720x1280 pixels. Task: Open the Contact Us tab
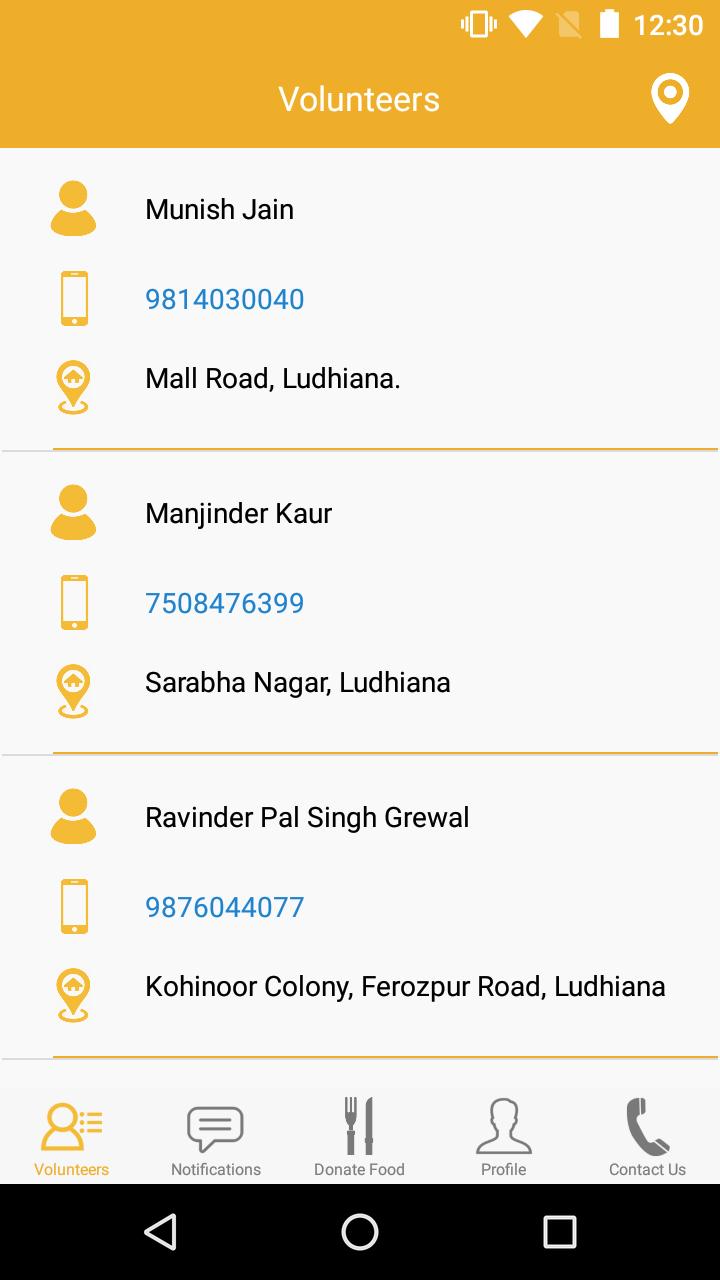647,1138
